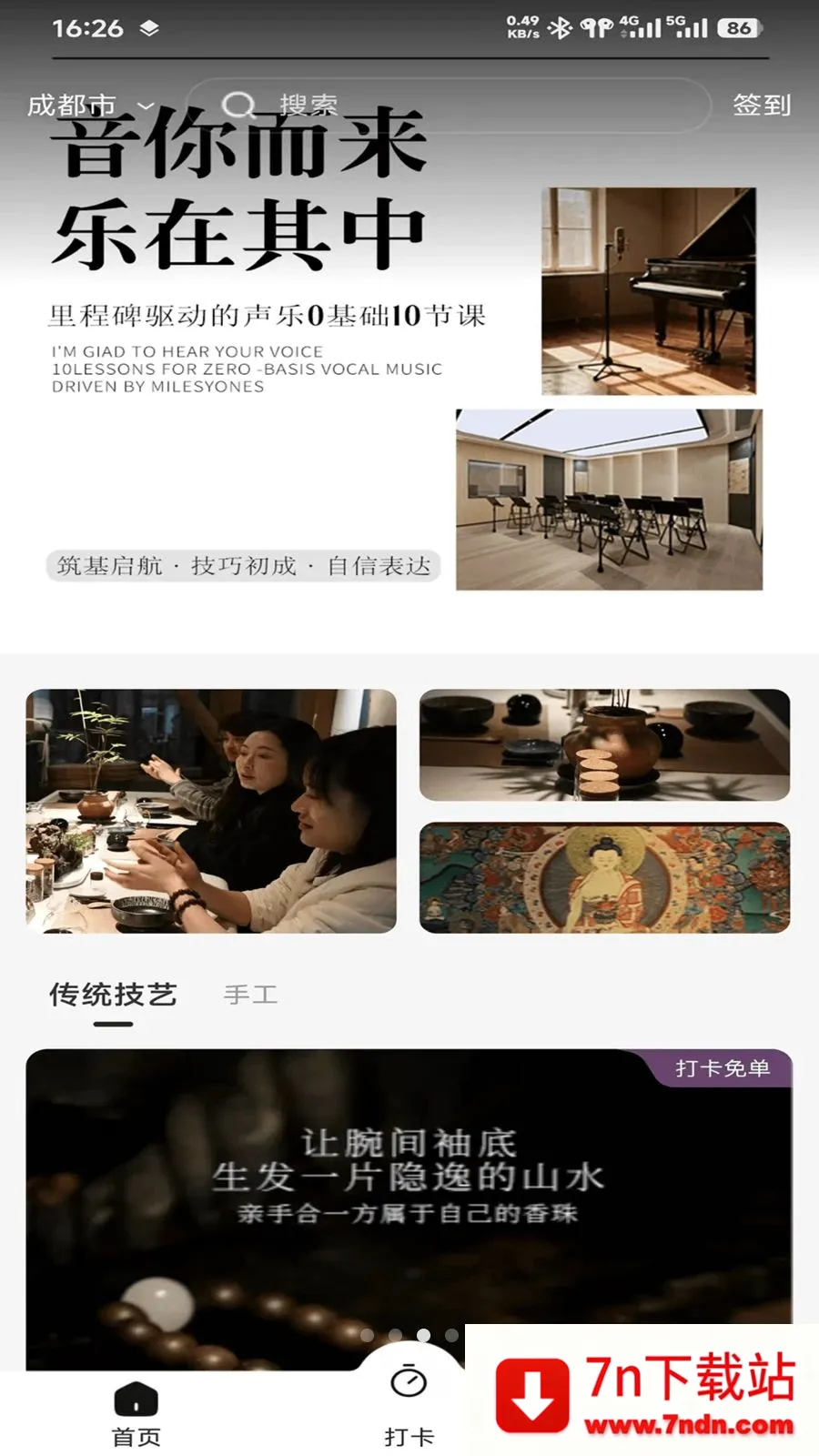Open the 打卡 check-in tab

(x=409, y=1406)
